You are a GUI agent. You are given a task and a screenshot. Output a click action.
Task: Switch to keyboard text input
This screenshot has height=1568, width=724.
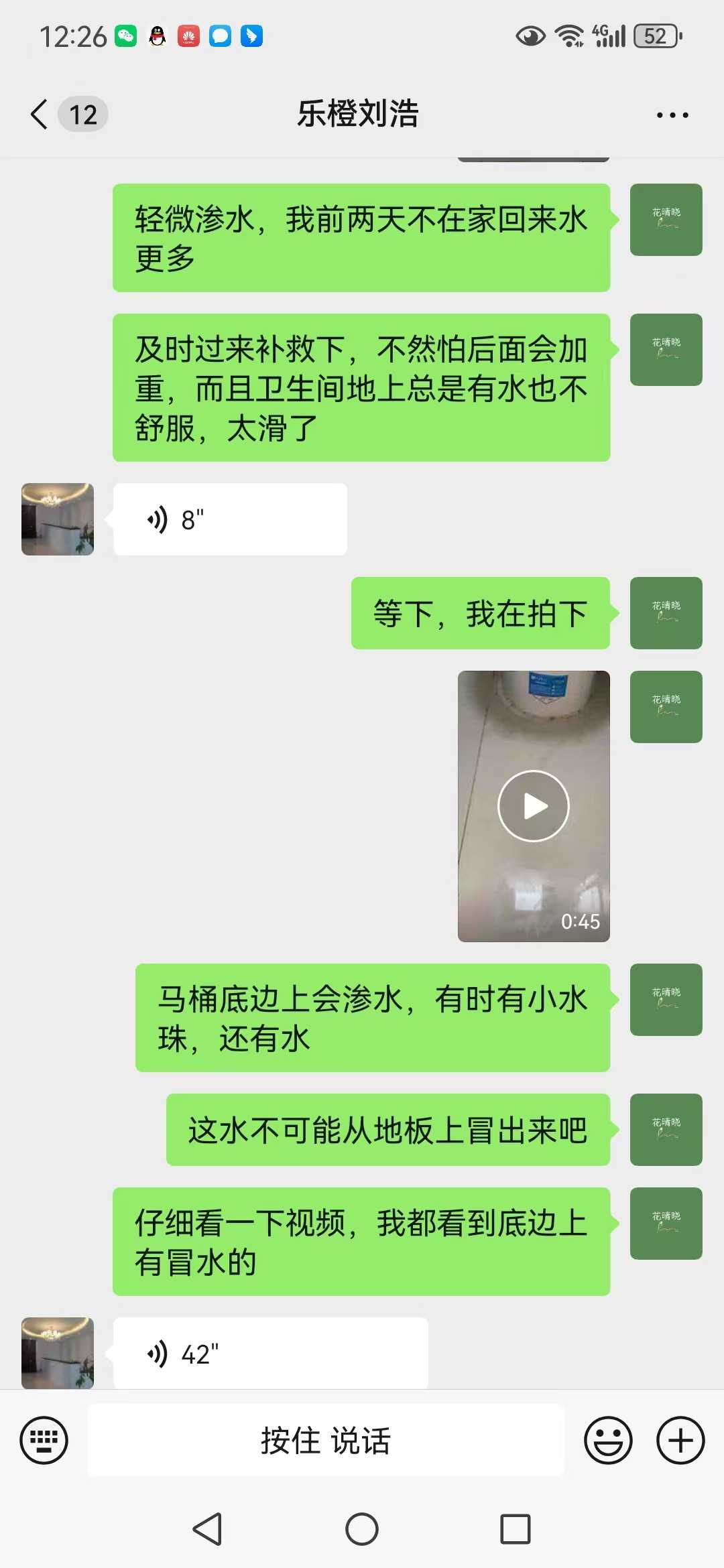pos(44,1440)
